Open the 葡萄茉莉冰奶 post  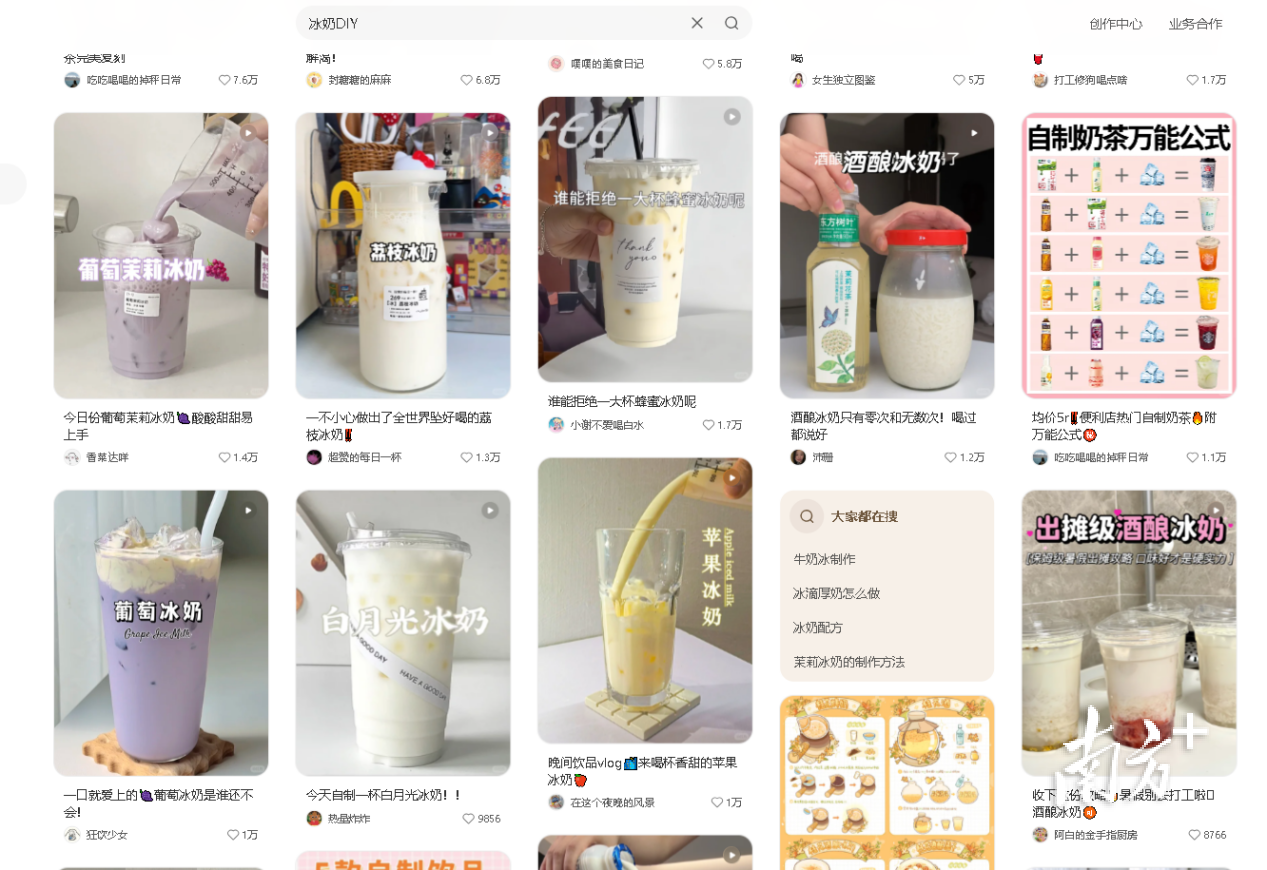[x=161, y=255]
